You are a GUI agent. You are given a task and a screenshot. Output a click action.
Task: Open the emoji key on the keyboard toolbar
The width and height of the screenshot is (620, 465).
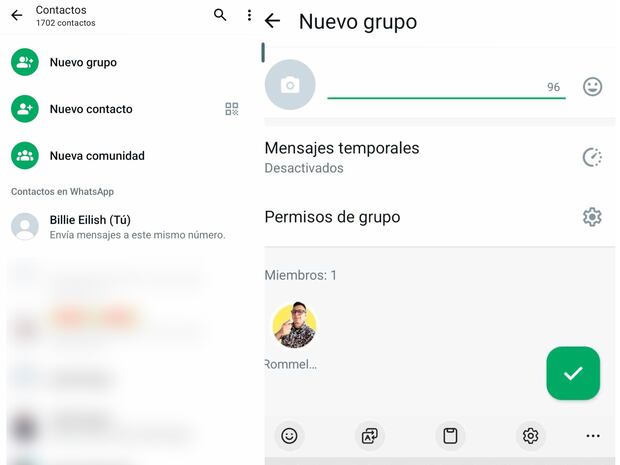tap(289, 435)
